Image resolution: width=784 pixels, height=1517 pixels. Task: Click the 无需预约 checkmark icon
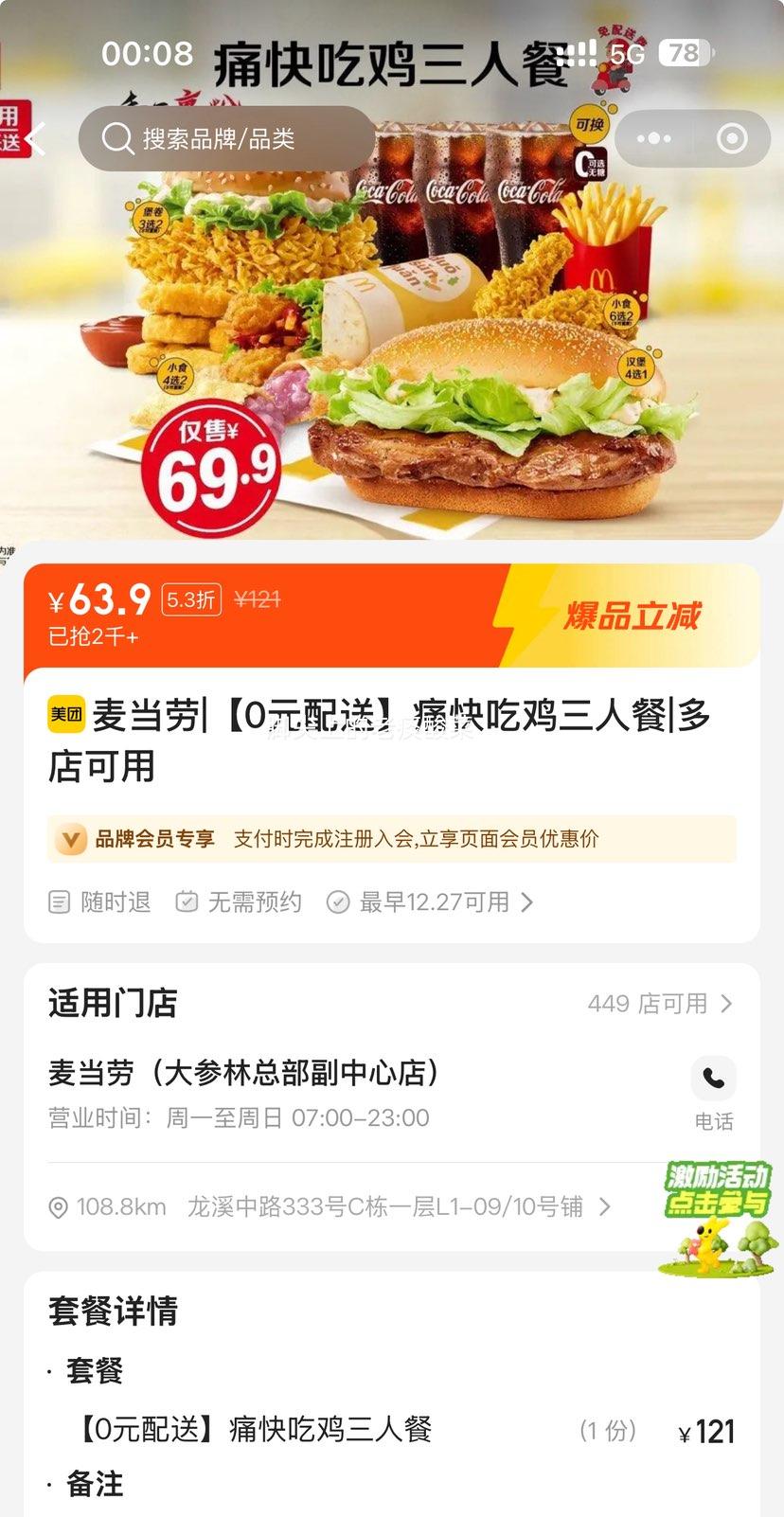[x=187, y=901]
